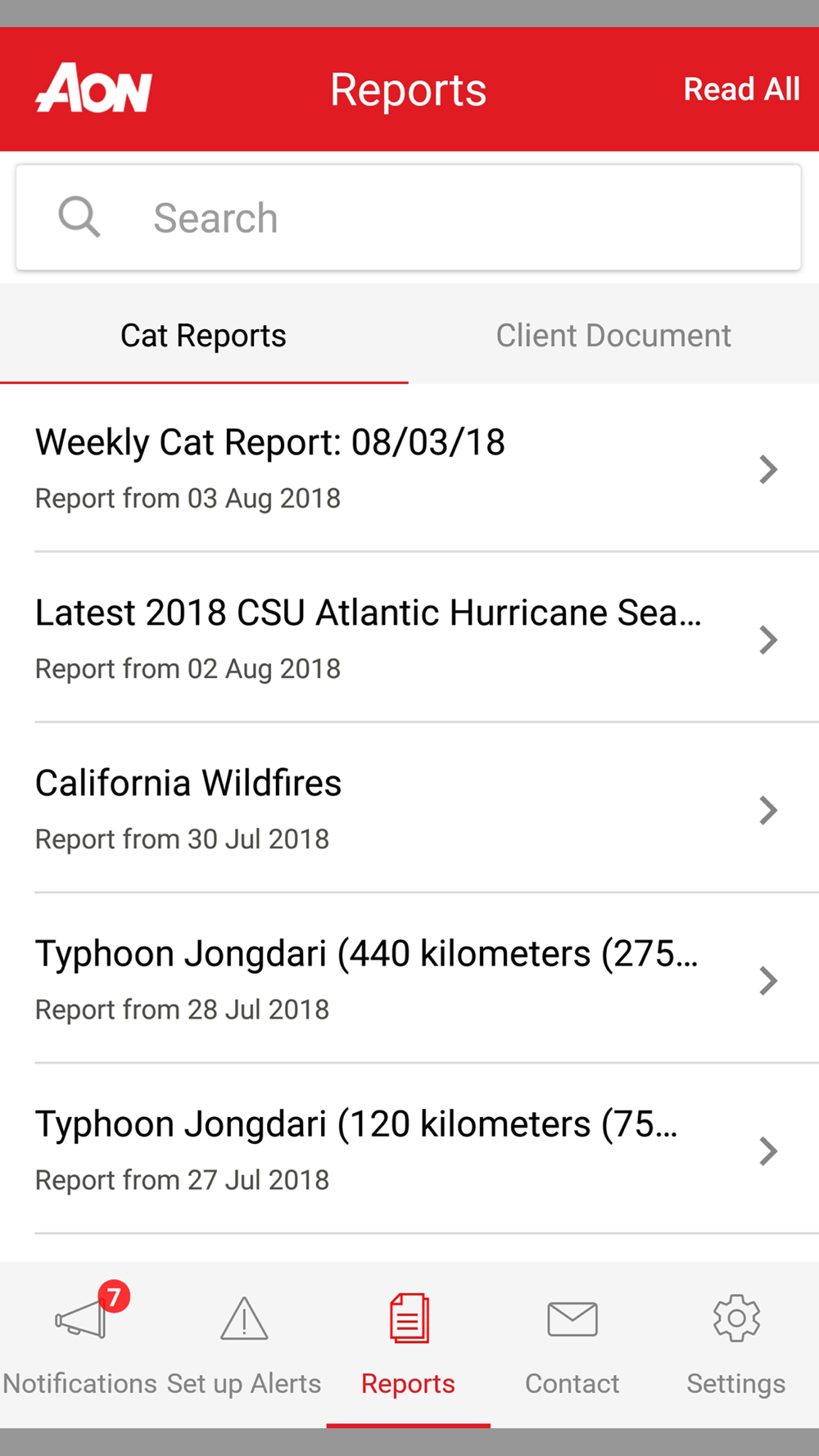Screen dimensions: 819x1456
Task: Open Weekly Cat Report: 08/03/18
Action: point(409,468)
